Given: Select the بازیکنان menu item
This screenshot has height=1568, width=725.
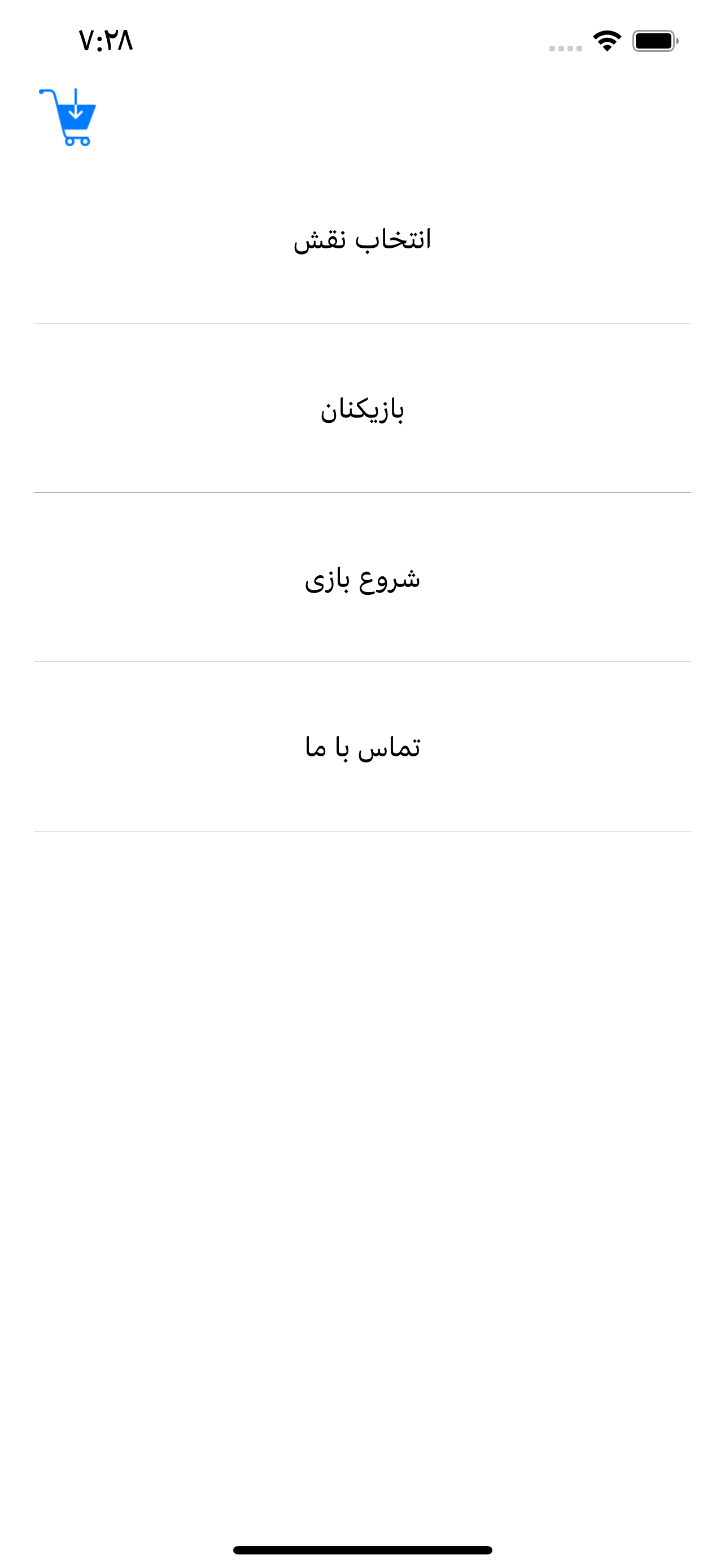Looking at the screenshot, I should (362, 409).
